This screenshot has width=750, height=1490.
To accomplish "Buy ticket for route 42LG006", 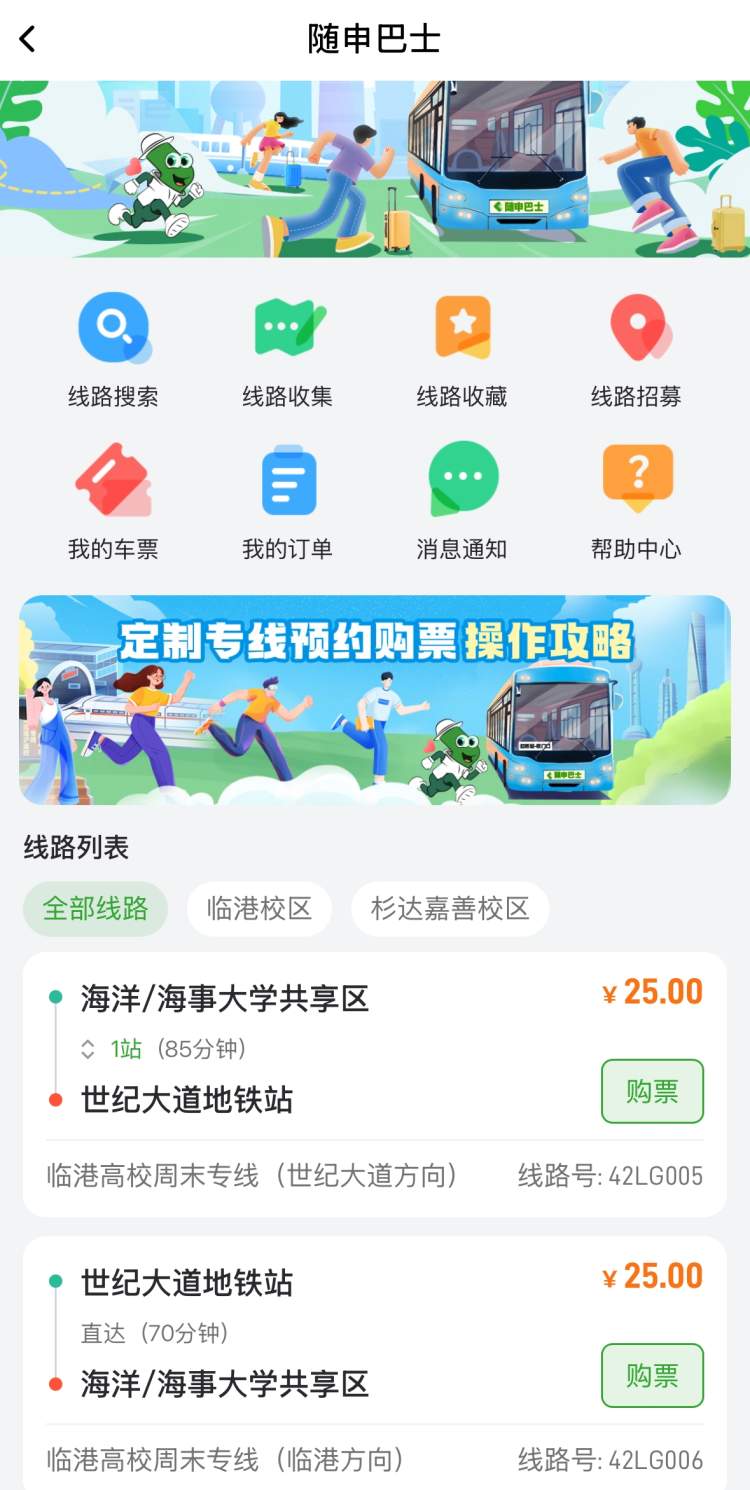I will 652,1376.
